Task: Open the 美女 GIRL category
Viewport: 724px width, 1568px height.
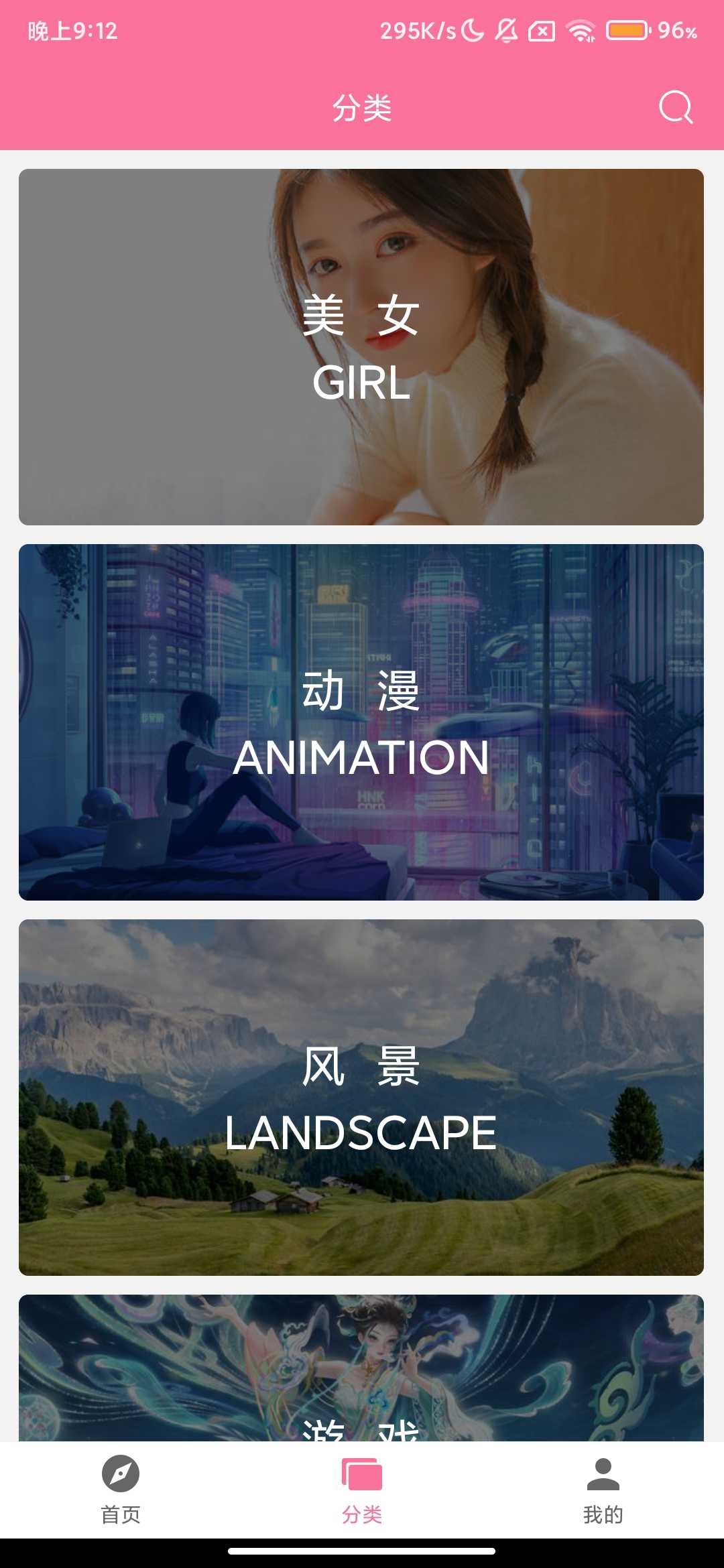Action: point(361,347)
